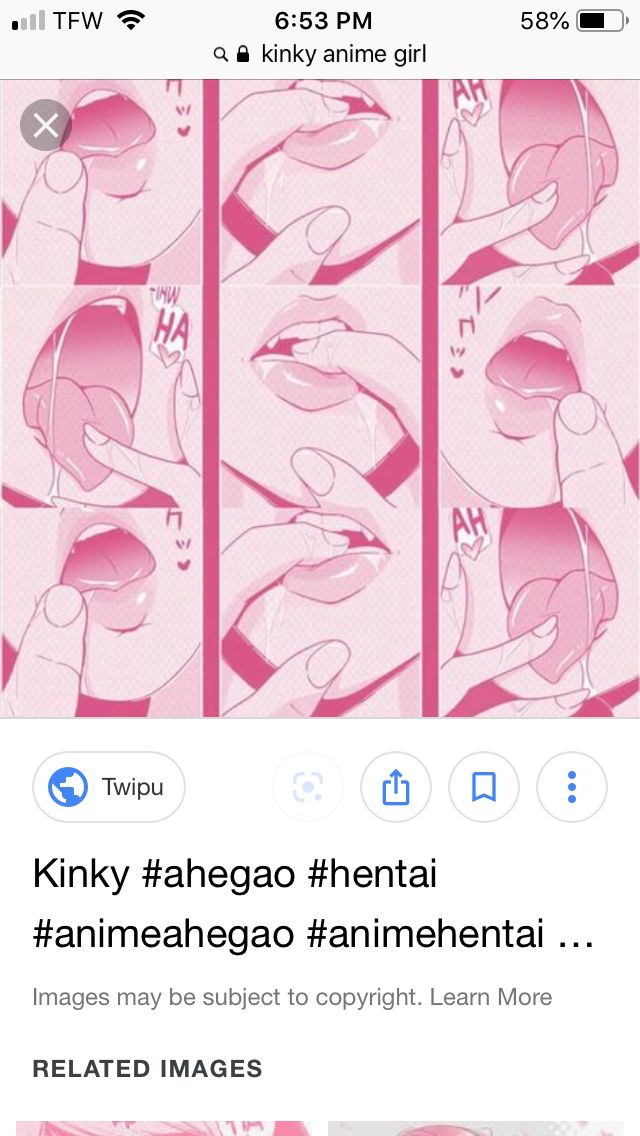Open the Twipu source site chip
640x1136 pixels.
pos(109,787)
